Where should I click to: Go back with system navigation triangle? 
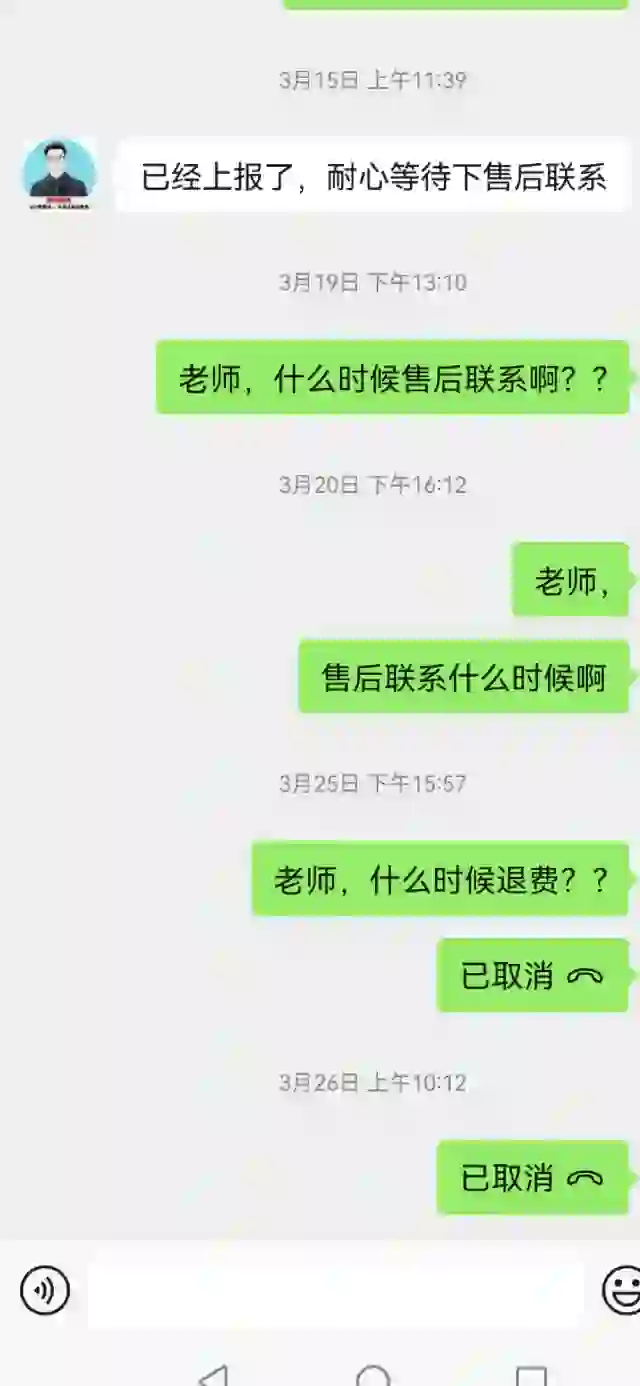point(214,1376)
